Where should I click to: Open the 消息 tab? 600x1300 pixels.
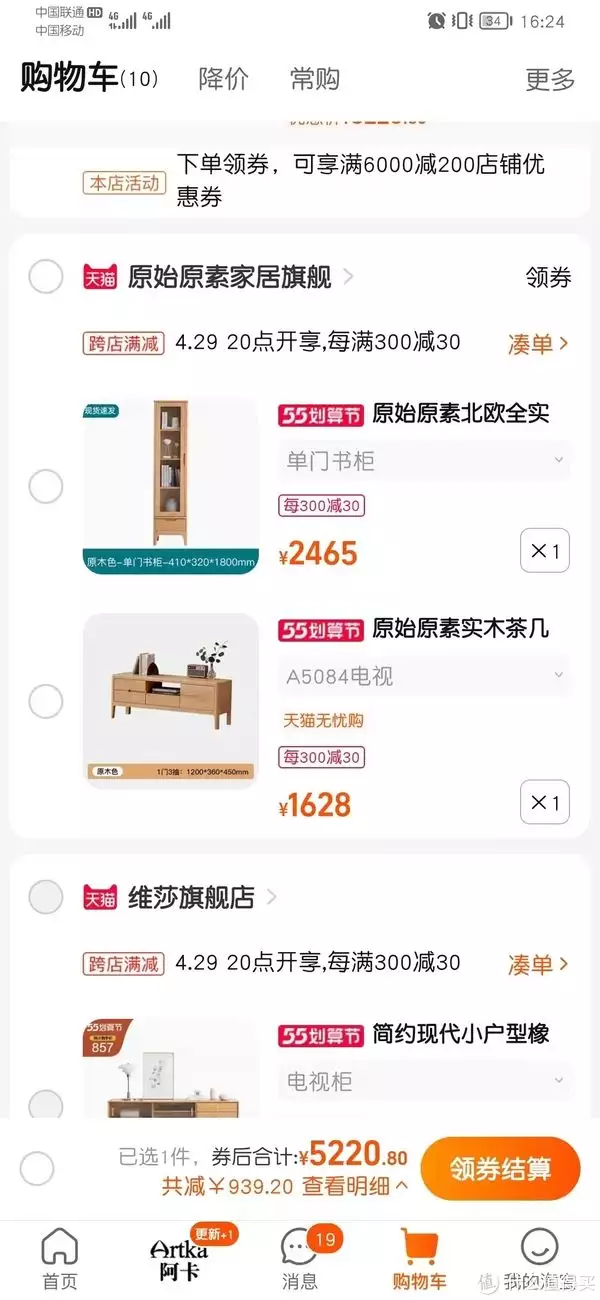[x=300, y=1260]
